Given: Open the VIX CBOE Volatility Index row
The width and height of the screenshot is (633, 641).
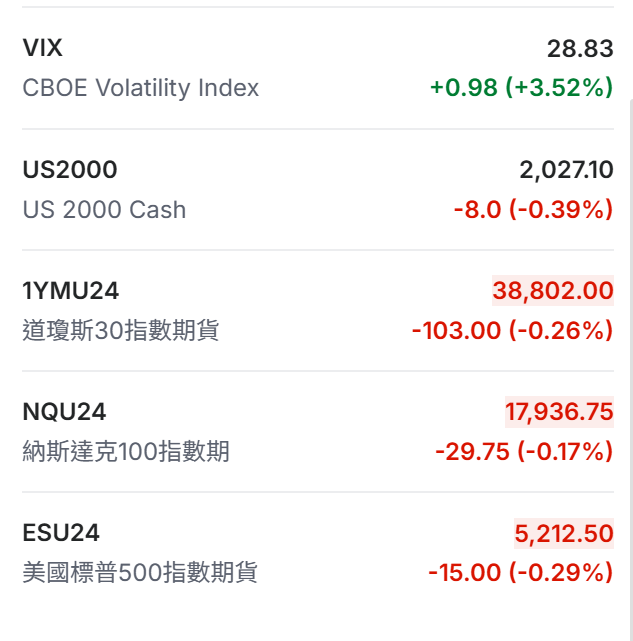Looking at the screenshot, I should pos(316,68).
